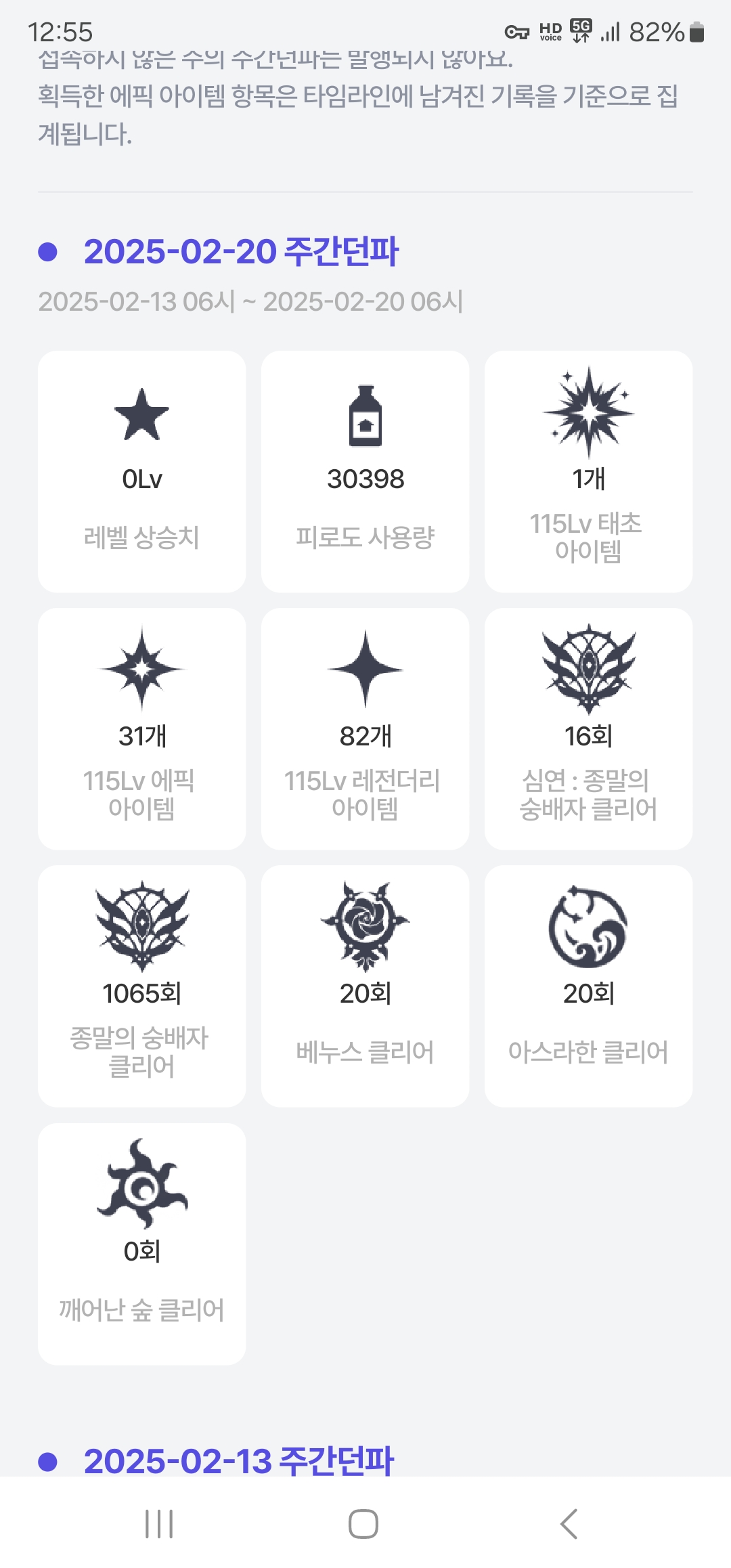The image size is (731, 1568).
Task: Open the recent apps view
Action: (x=159, y=1524)
